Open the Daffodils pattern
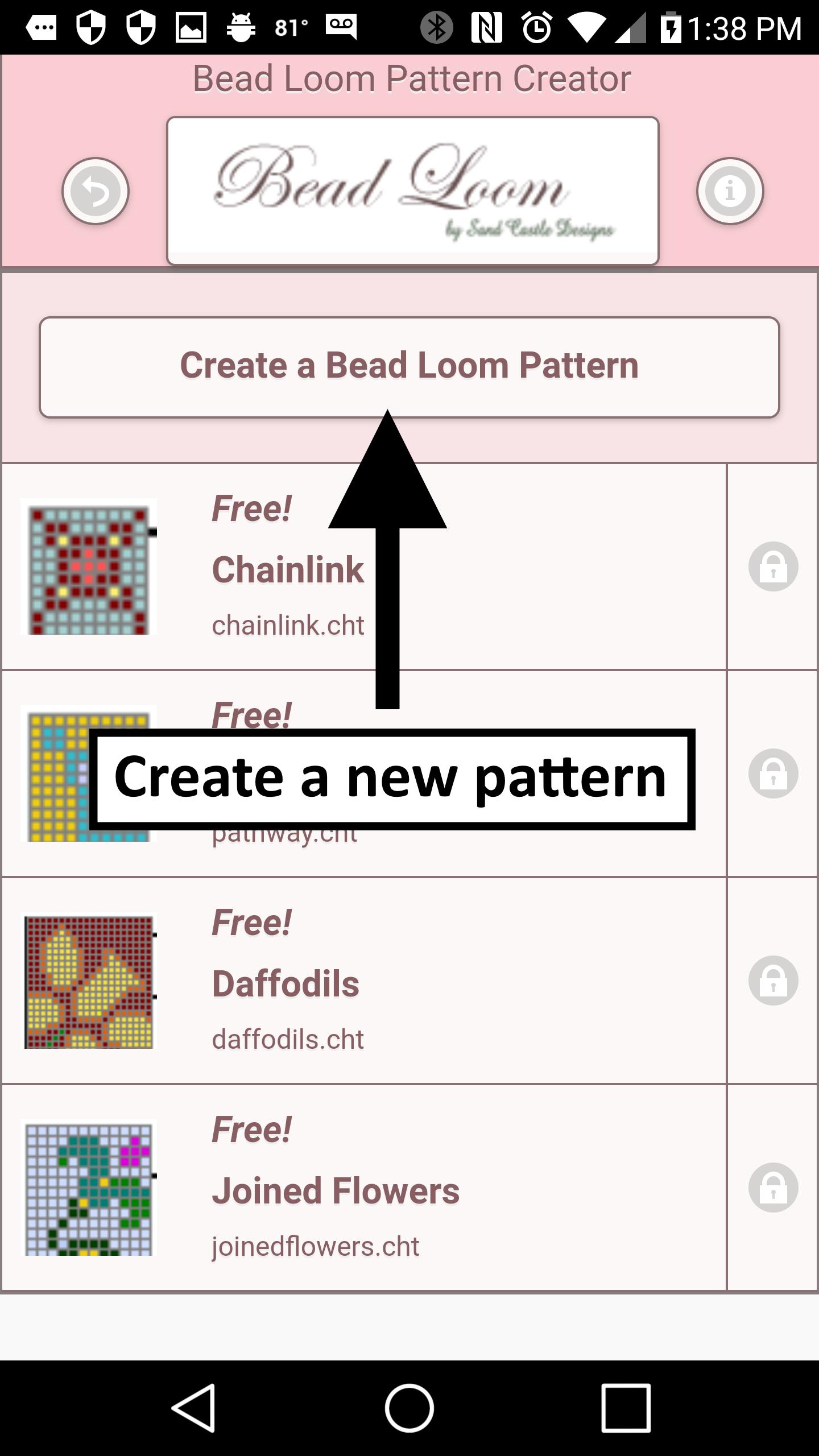The width and height of the screenshot is (819, 1456). [x=364, y=981]
